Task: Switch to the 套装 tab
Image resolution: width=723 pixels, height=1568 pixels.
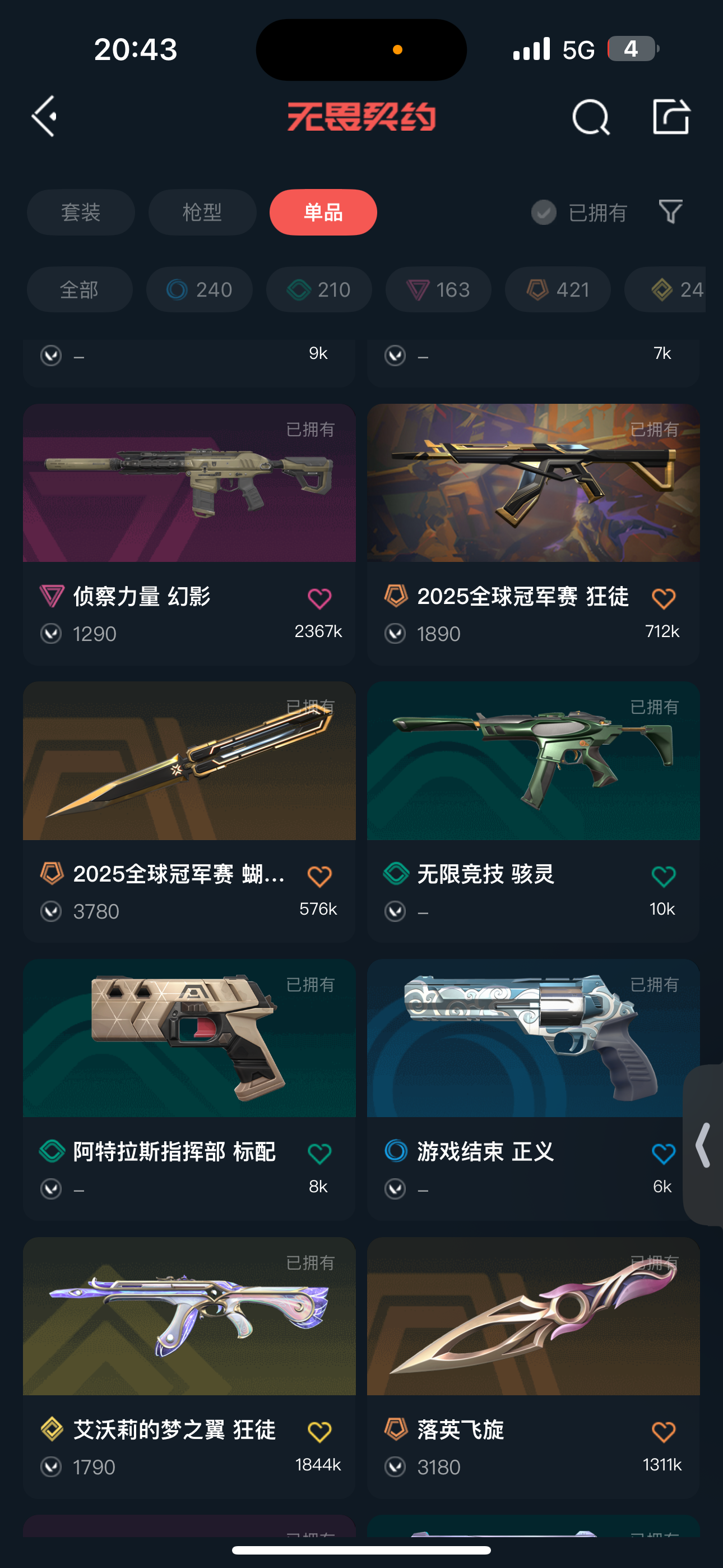Action: coord(81,213)
